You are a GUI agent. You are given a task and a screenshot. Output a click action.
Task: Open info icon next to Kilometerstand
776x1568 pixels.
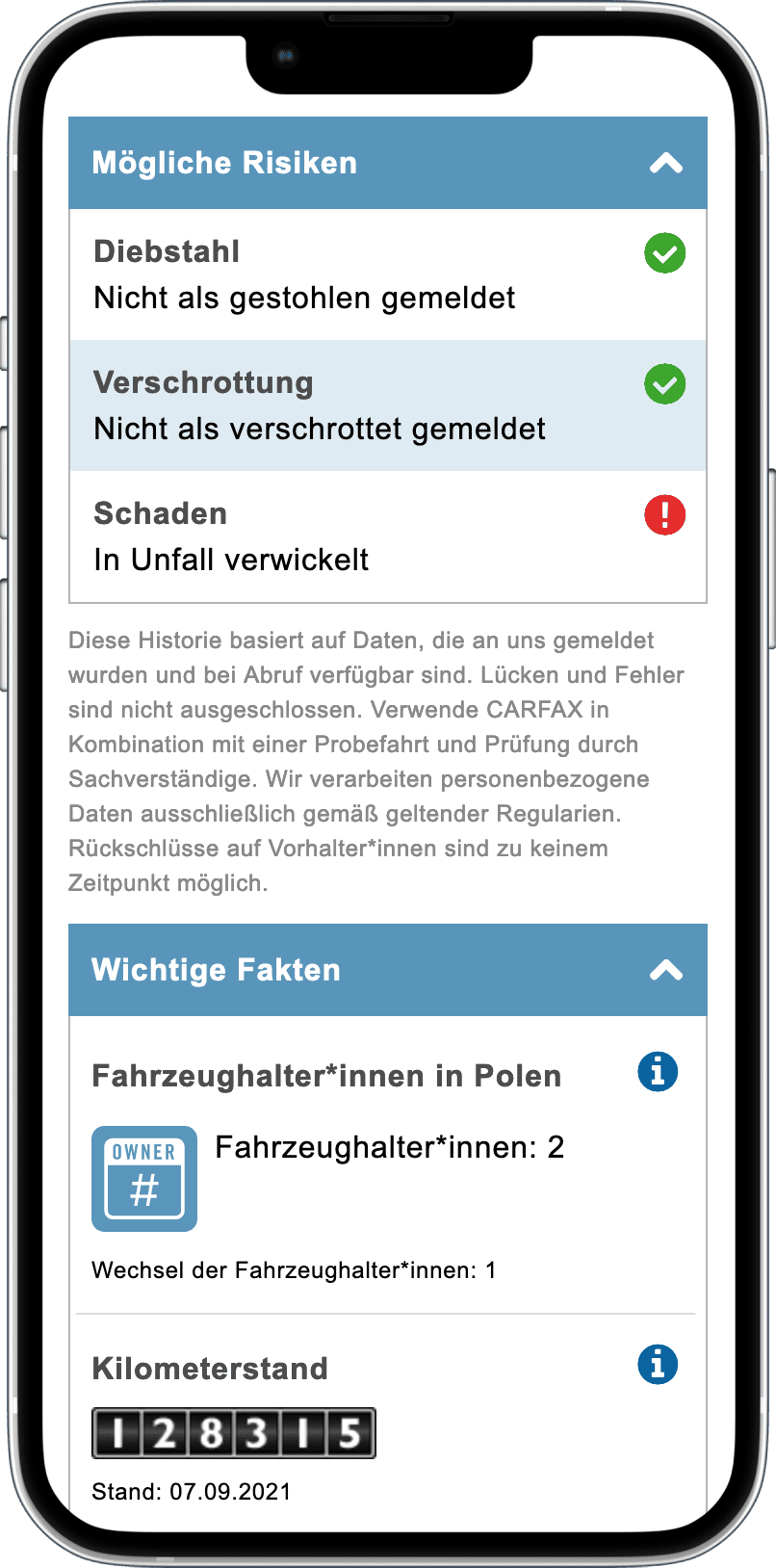658,1365
